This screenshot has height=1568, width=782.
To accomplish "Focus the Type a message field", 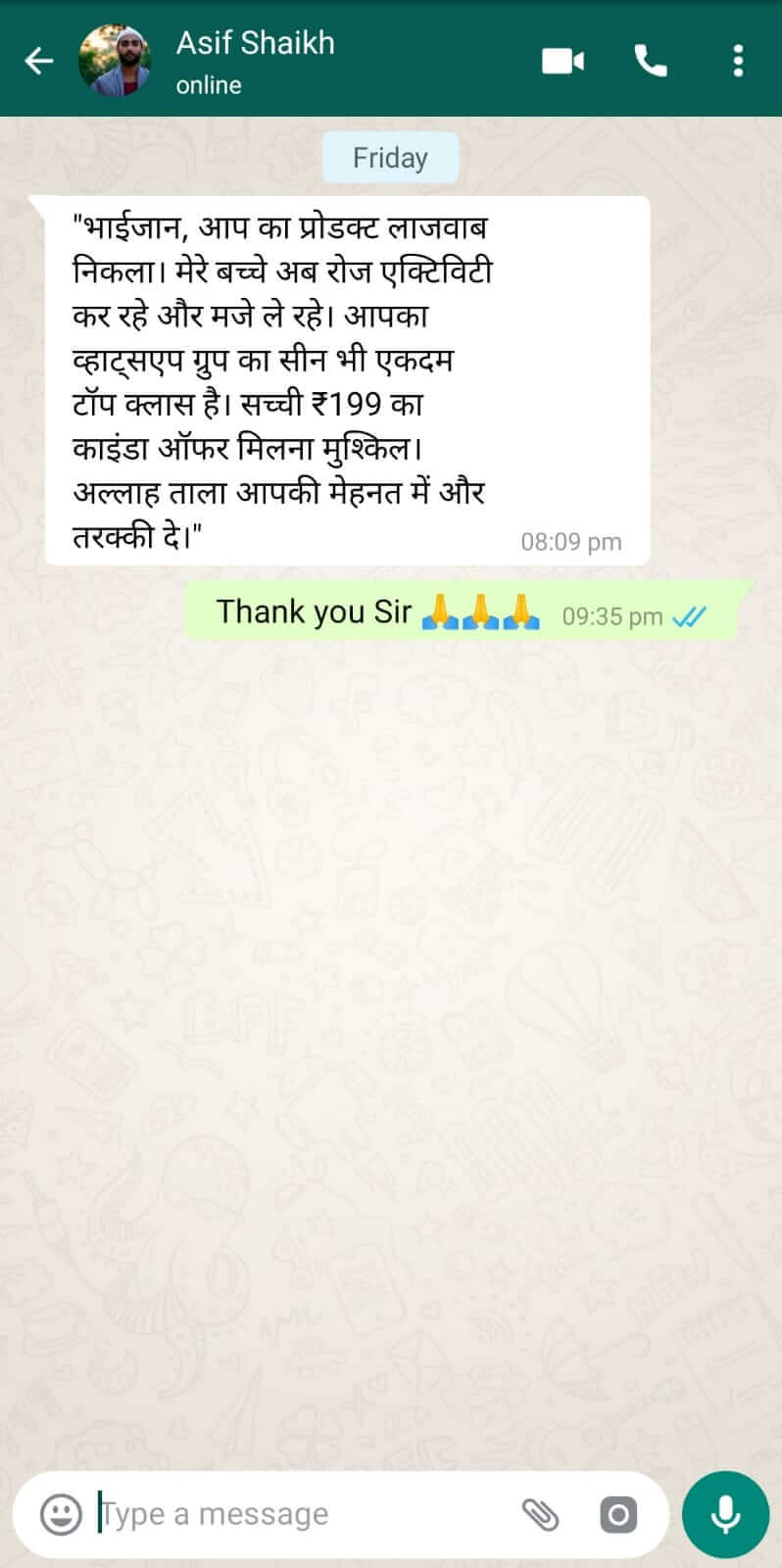I will coord(294,1514).
